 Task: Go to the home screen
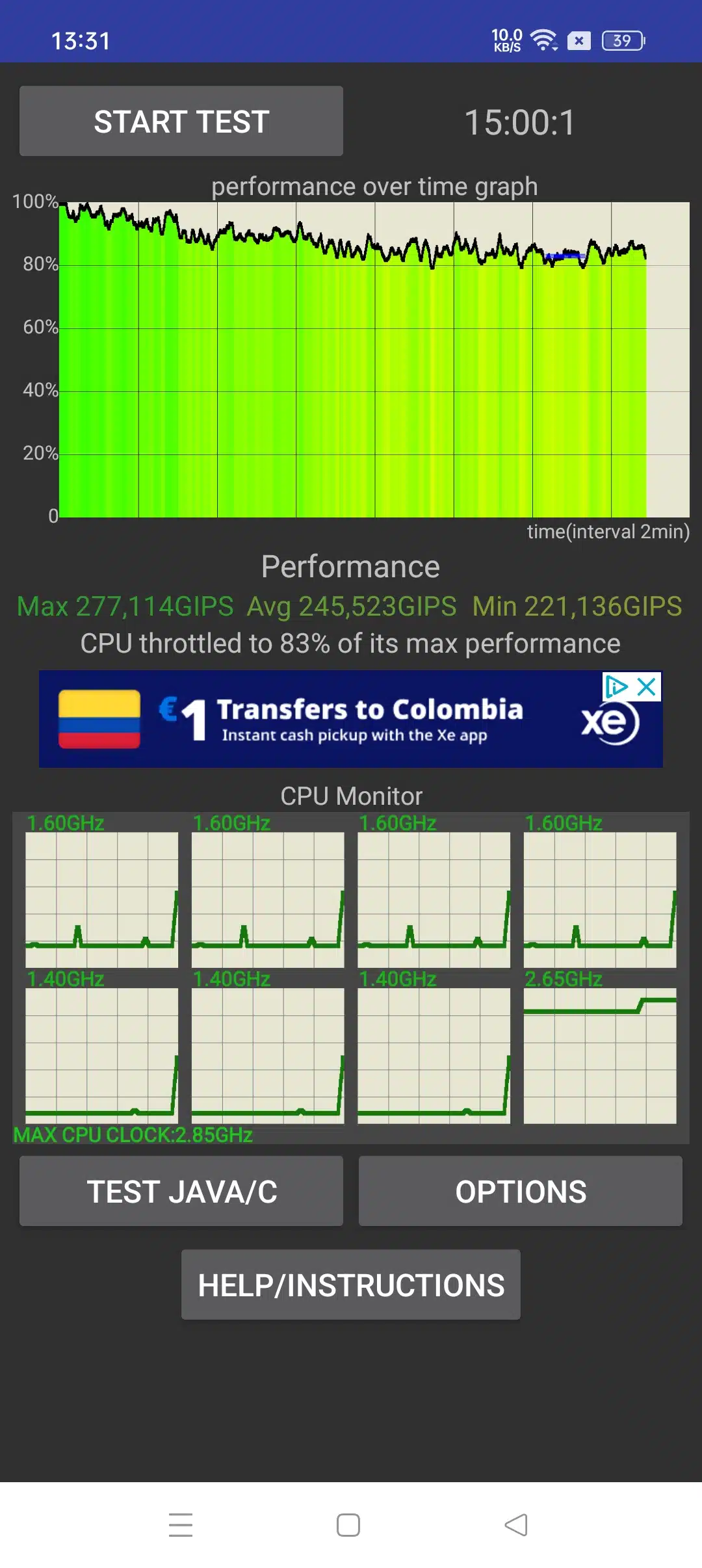coord(348,1525)
